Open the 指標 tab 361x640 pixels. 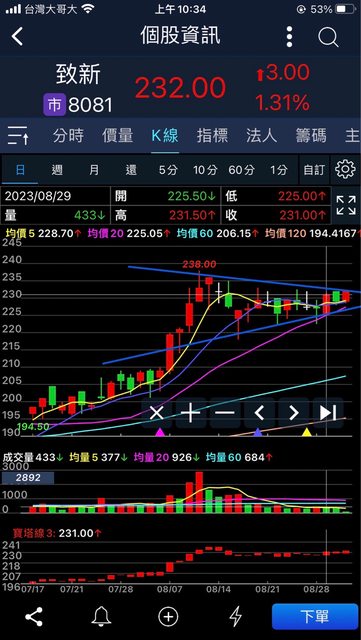[212, 135]
